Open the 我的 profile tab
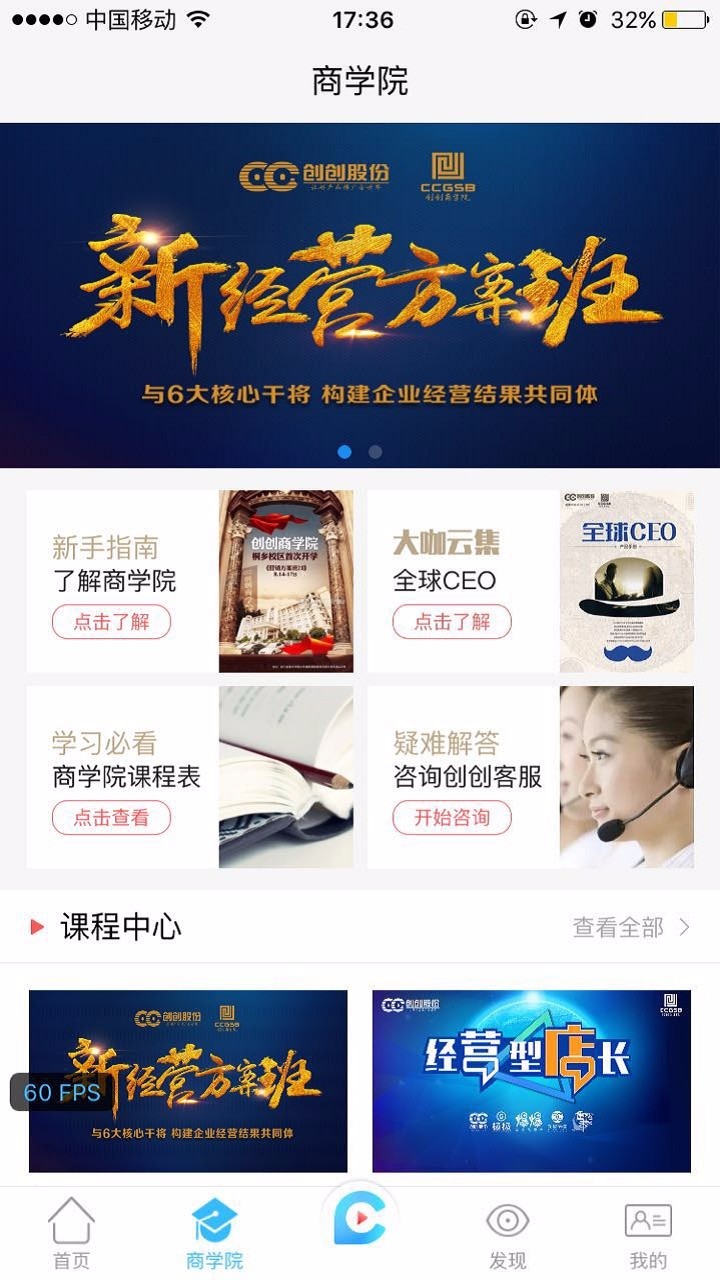Viewport: 720px width, 1280px height. tap(648, 1235)
